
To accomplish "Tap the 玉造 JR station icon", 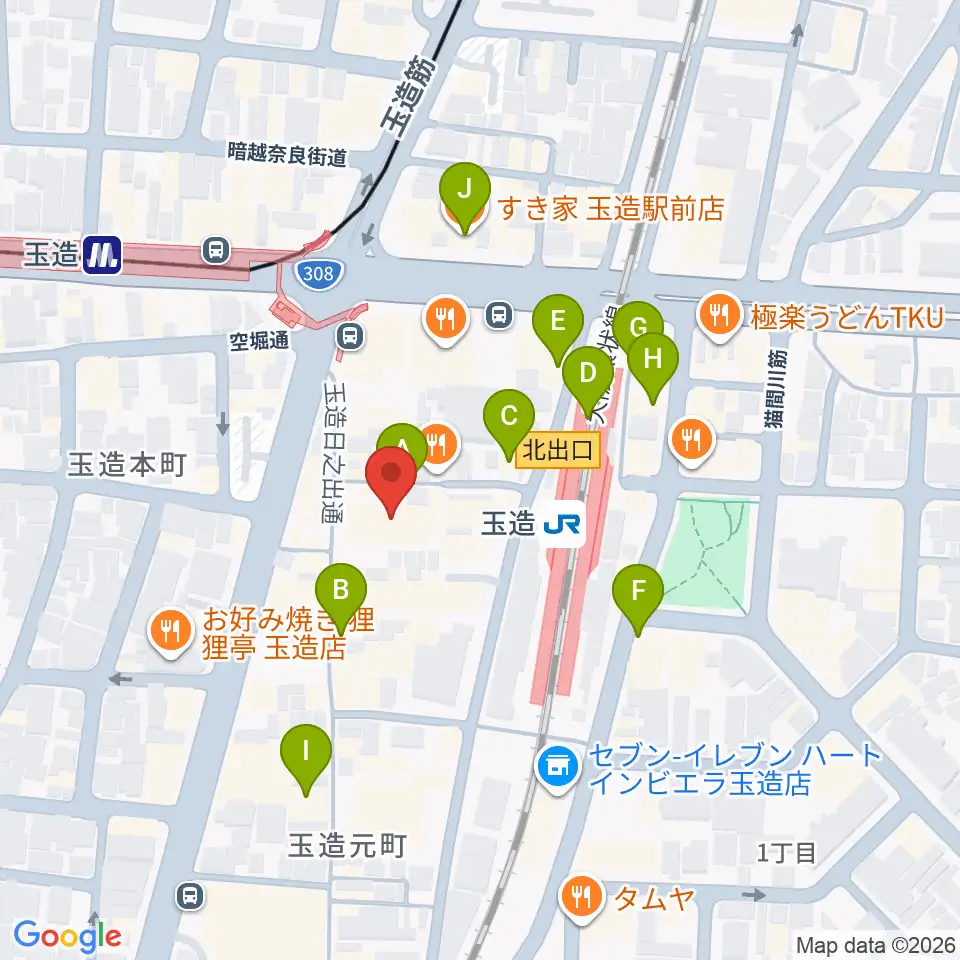I will click(x=561, y=524).
